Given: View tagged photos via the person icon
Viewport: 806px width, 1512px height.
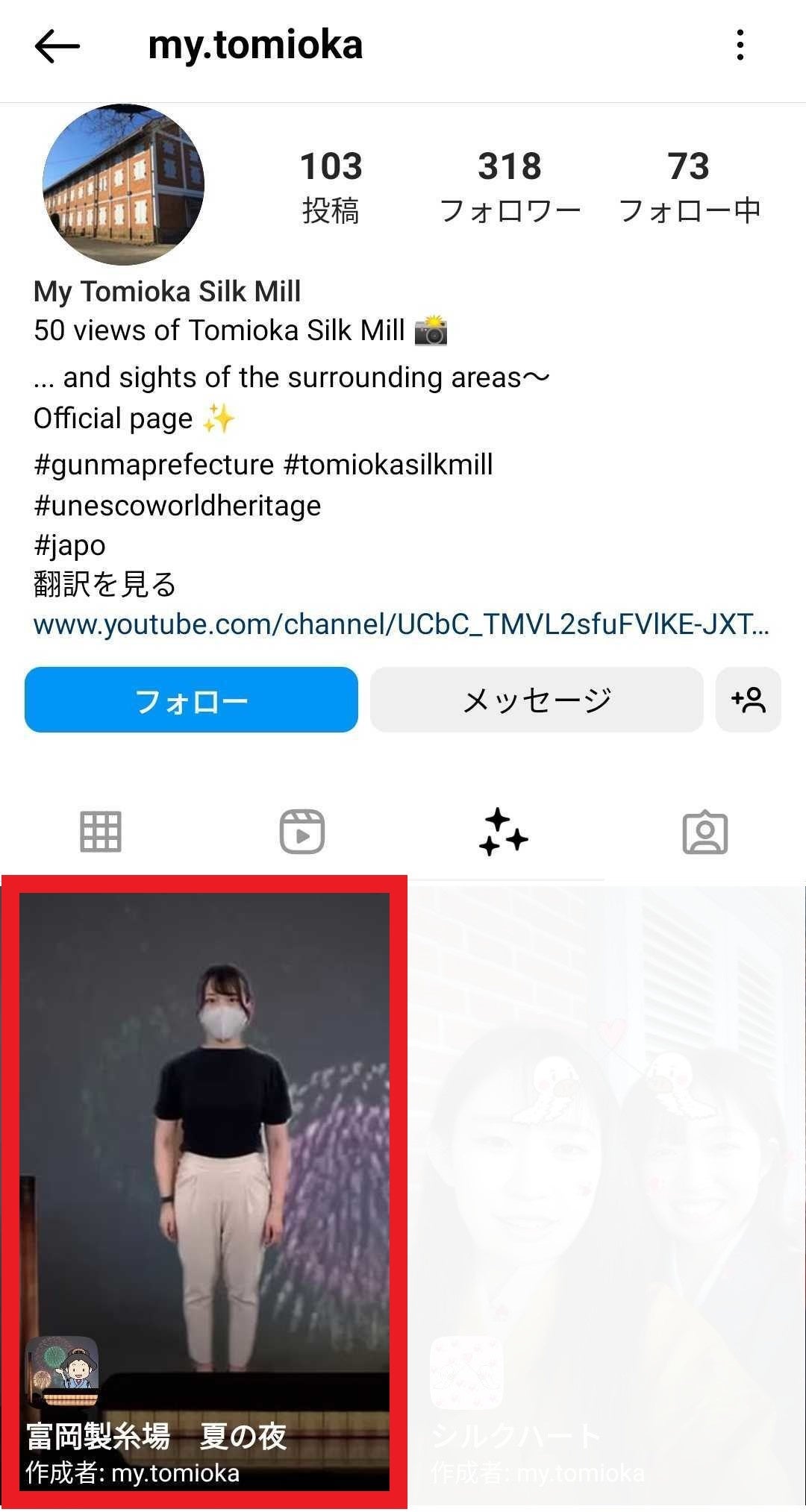Looking at the screenshot, I should pos(705,832).
